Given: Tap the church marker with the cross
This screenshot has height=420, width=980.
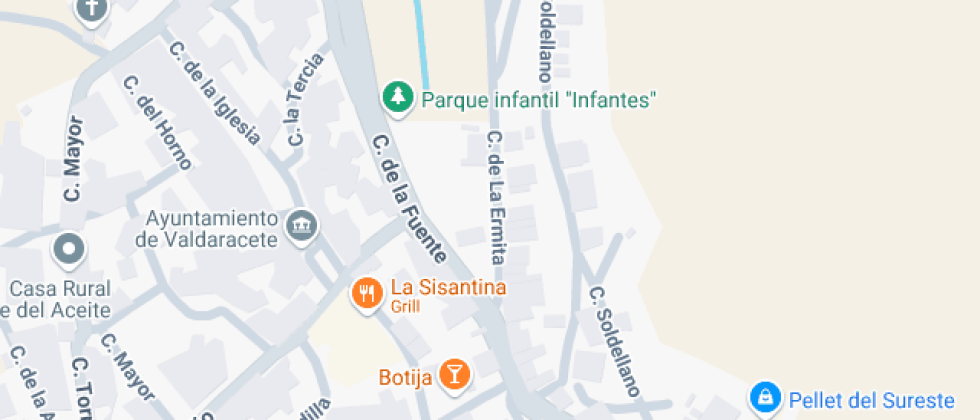Looking at the screenshot, I should coord(92,10).
